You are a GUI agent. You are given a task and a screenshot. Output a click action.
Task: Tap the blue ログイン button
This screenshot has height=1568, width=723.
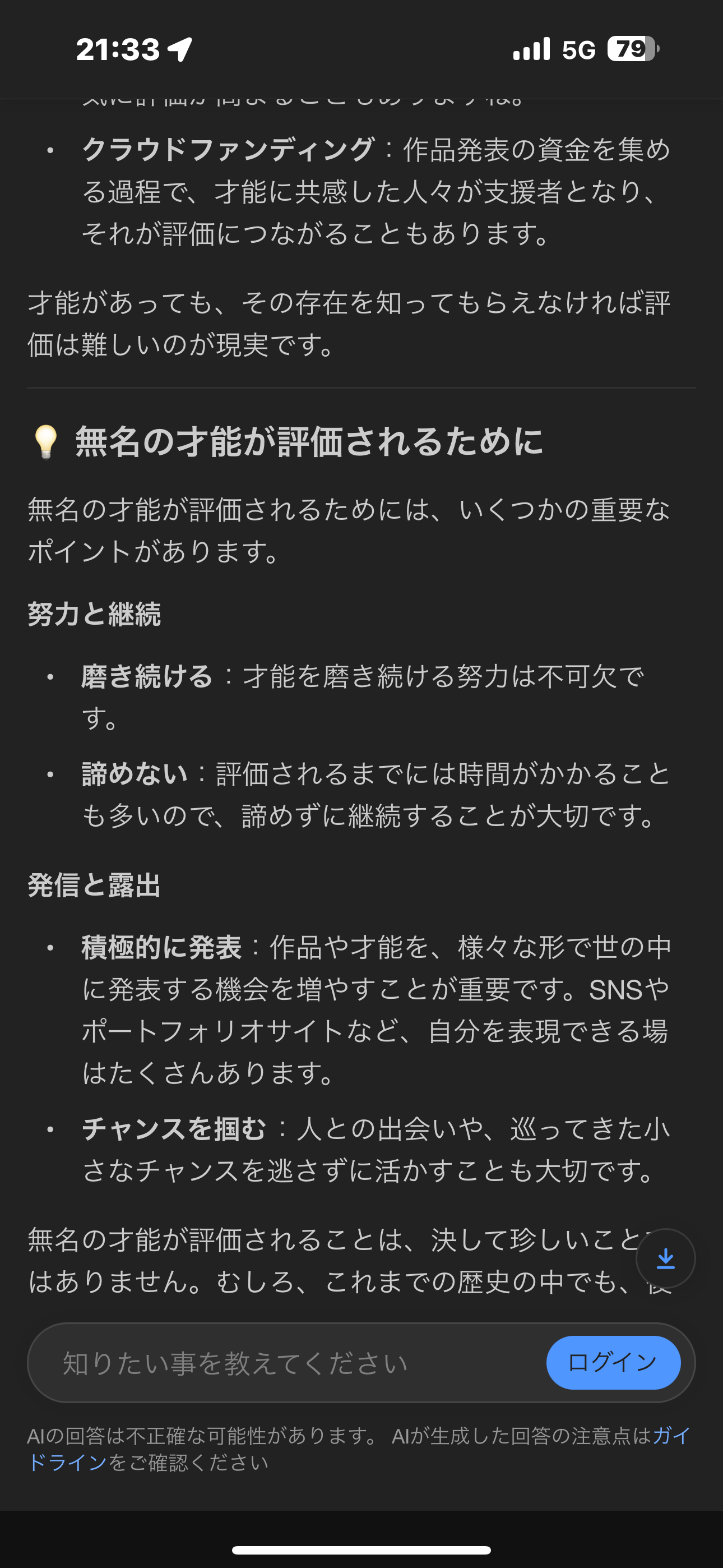(x=613, y=1362)
